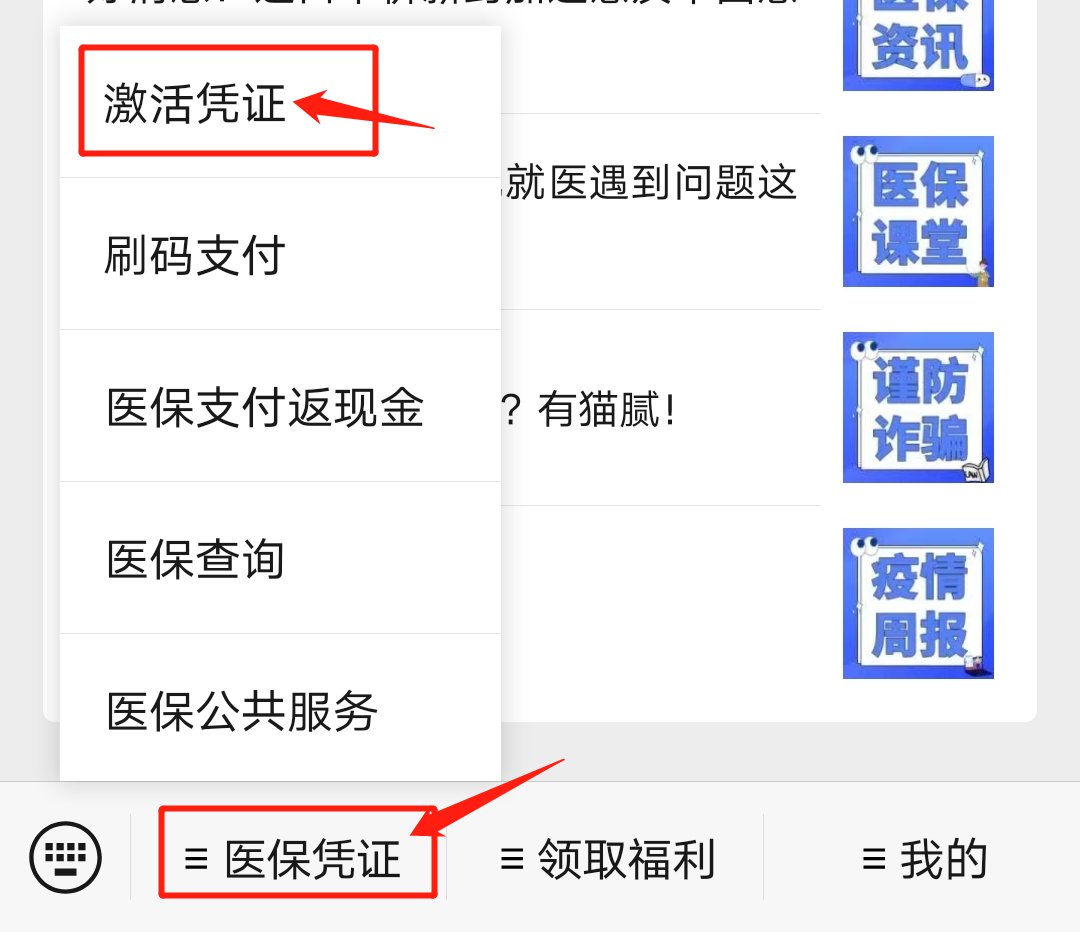Select 激活凭证 from the popup menu
The height and width of the screenshot is (932, 1080).
(x=195, y=103)
